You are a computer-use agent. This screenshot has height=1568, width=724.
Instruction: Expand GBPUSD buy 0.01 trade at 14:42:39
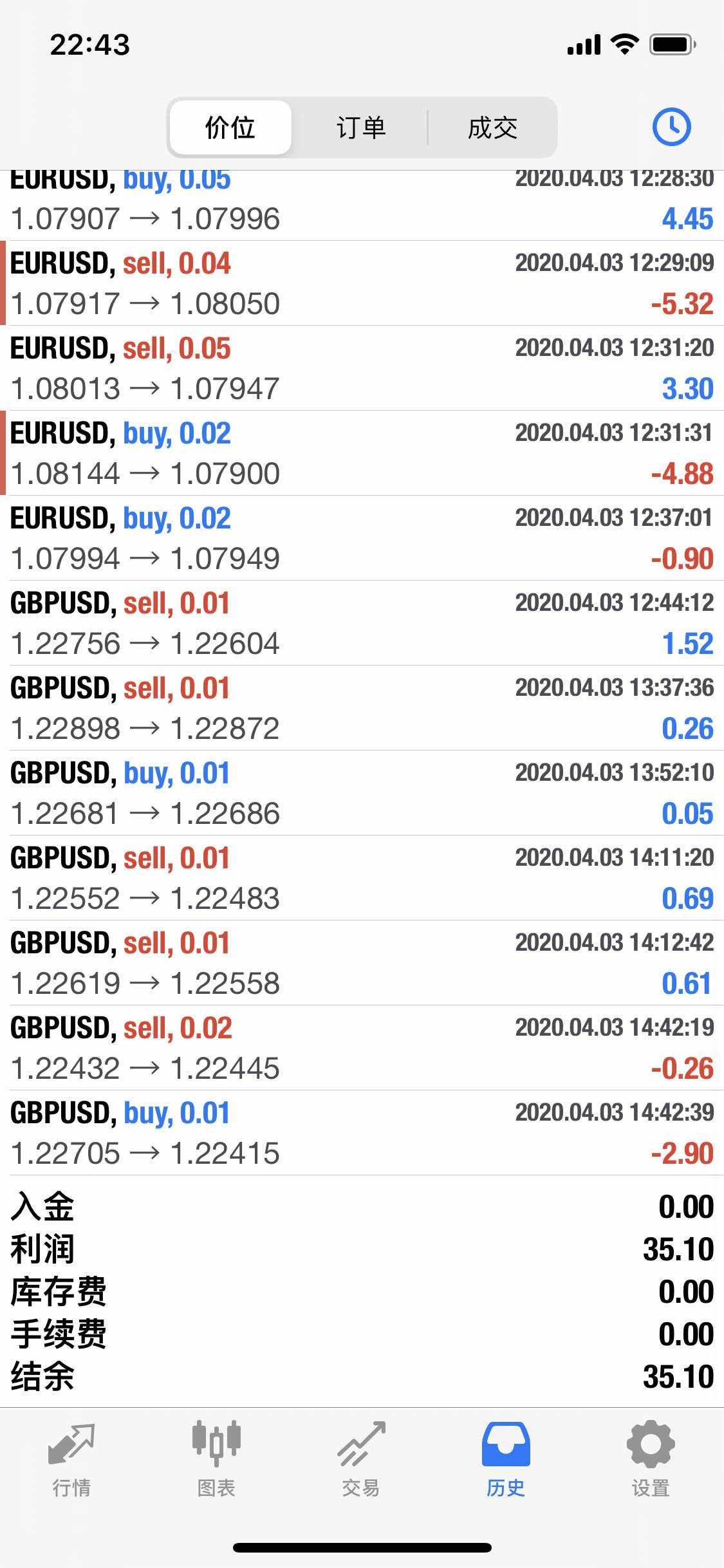click(x=362, y=1133)
